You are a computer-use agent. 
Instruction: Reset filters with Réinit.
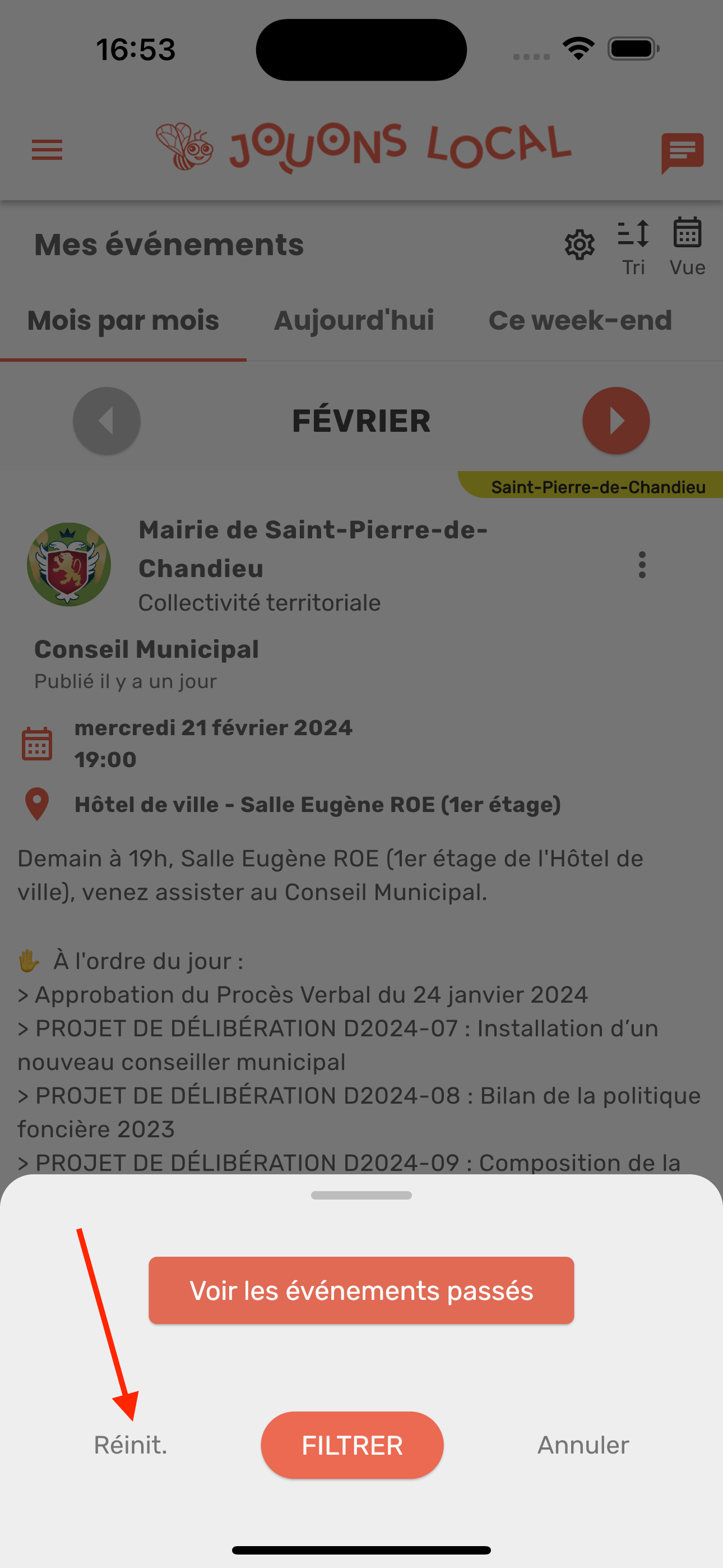click(130, 1445)
